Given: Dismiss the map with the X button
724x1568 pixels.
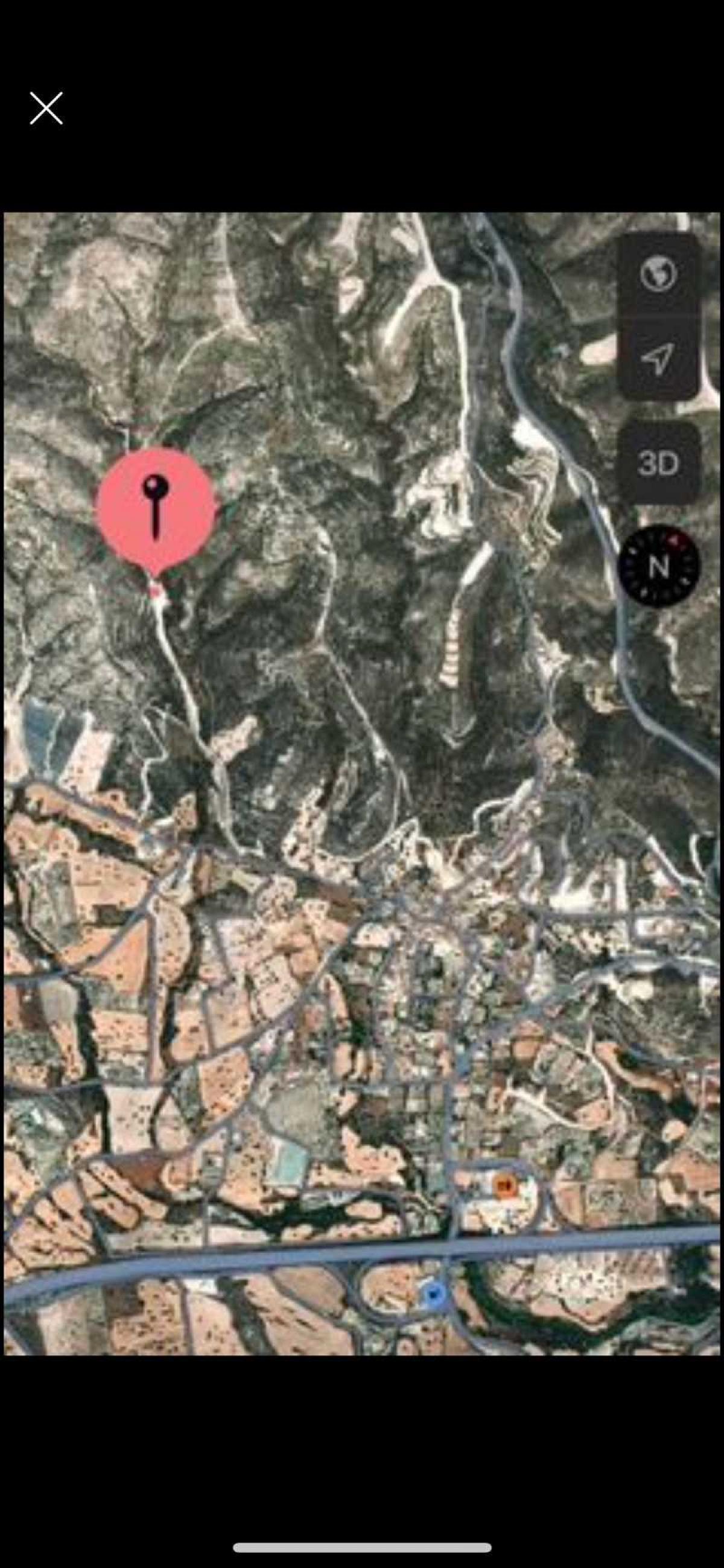Looking at the screenshot, I should pos(46,108).
